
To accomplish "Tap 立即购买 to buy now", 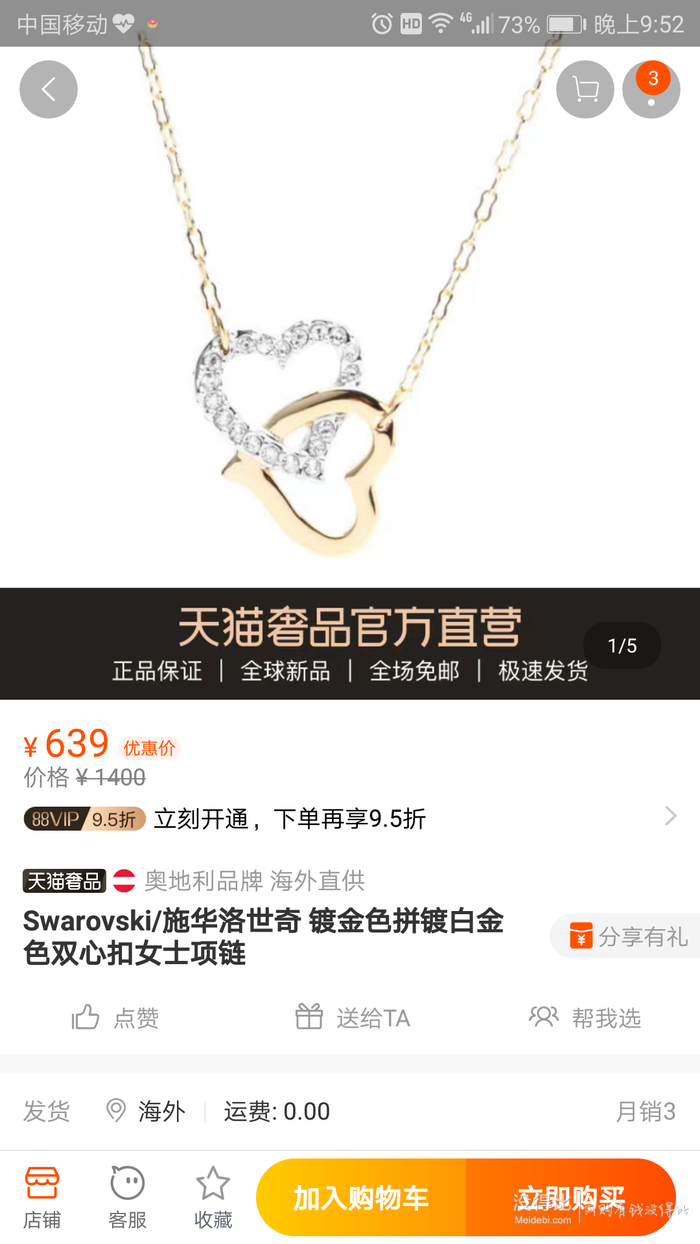I will tap(571, 1198).
